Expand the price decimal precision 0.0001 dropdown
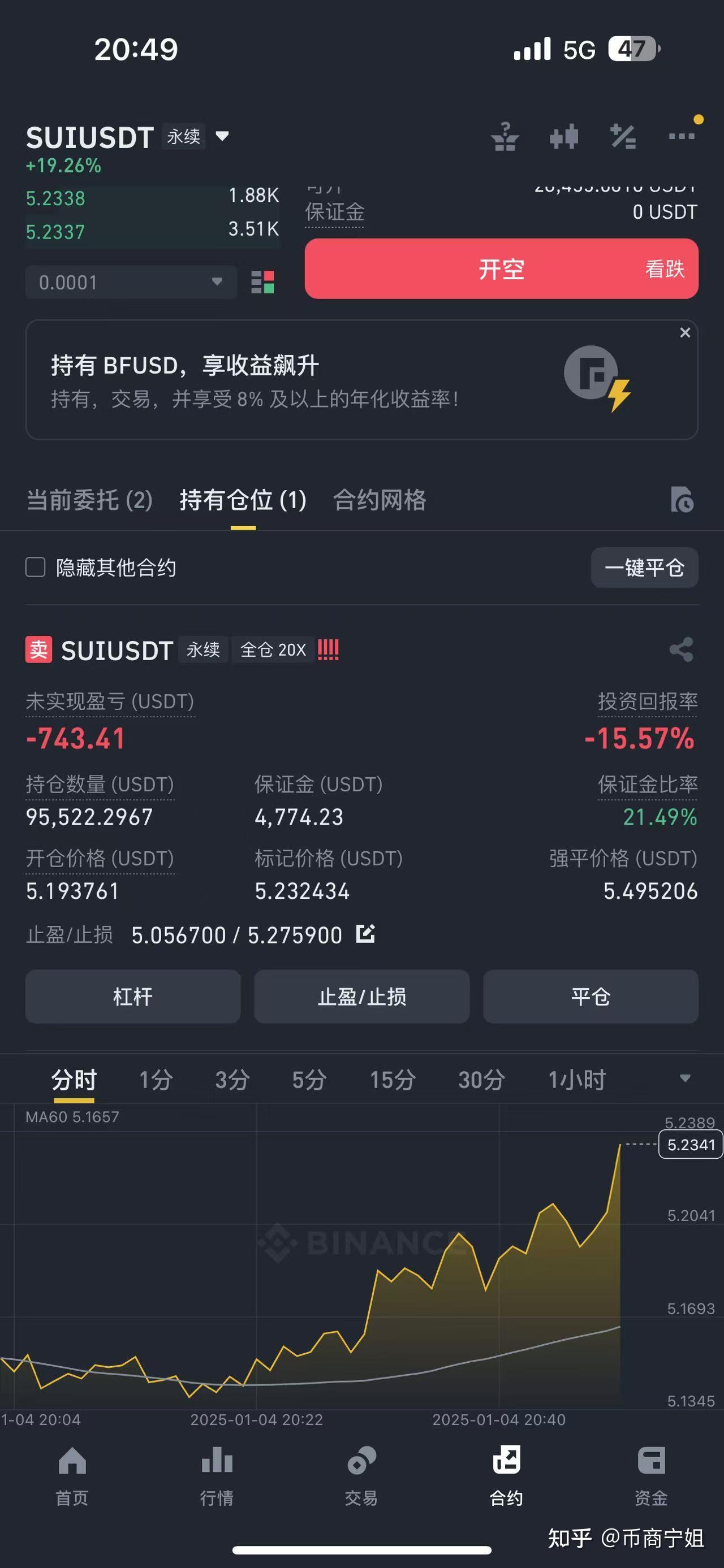724x1568 pixels. click(217, 282)
